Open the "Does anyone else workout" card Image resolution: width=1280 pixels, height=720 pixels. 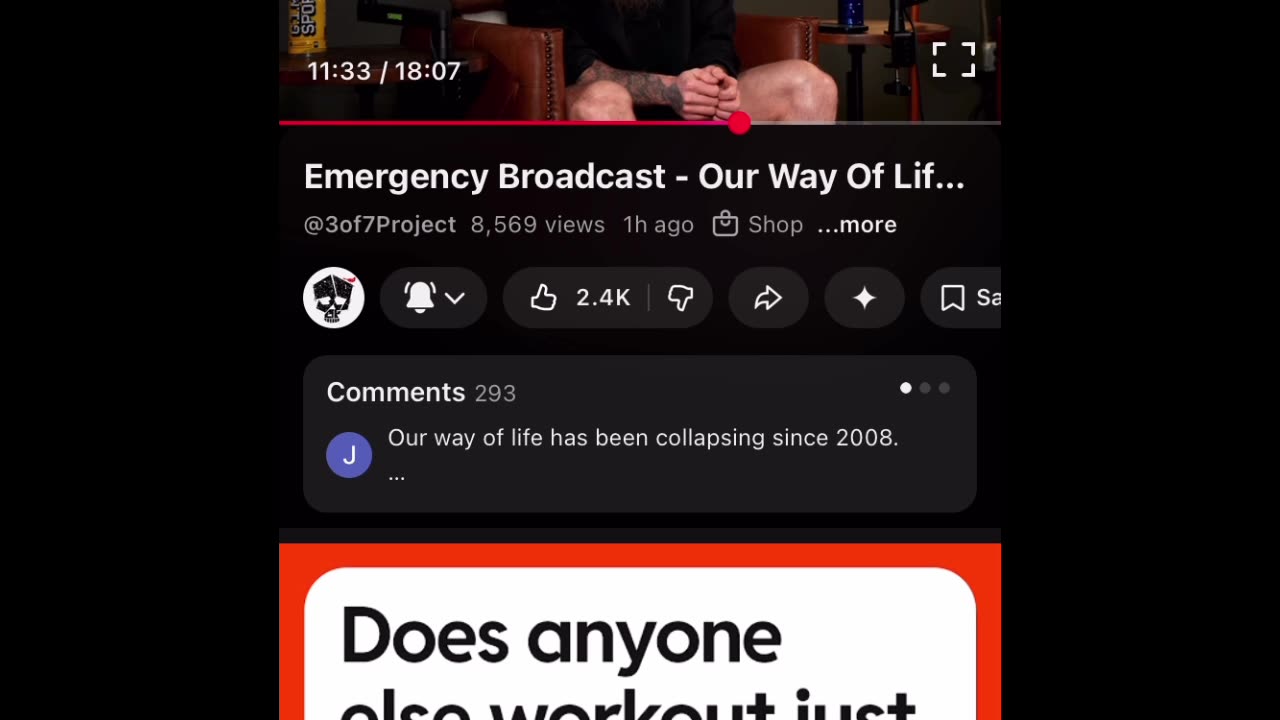(x=639, y=640)
